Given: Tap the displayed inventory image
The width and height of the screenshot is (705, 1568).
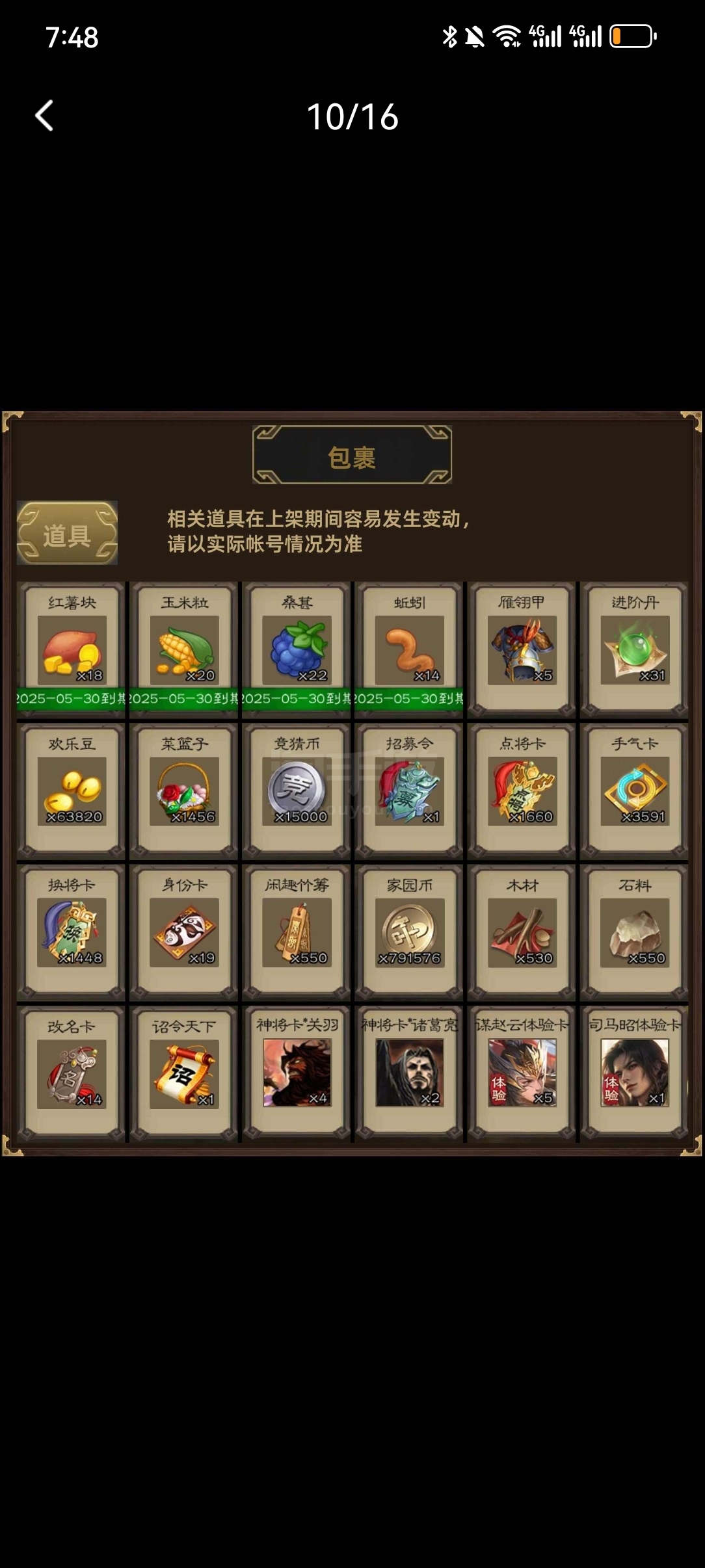Looking at the screenshot, I should (352, 783).
